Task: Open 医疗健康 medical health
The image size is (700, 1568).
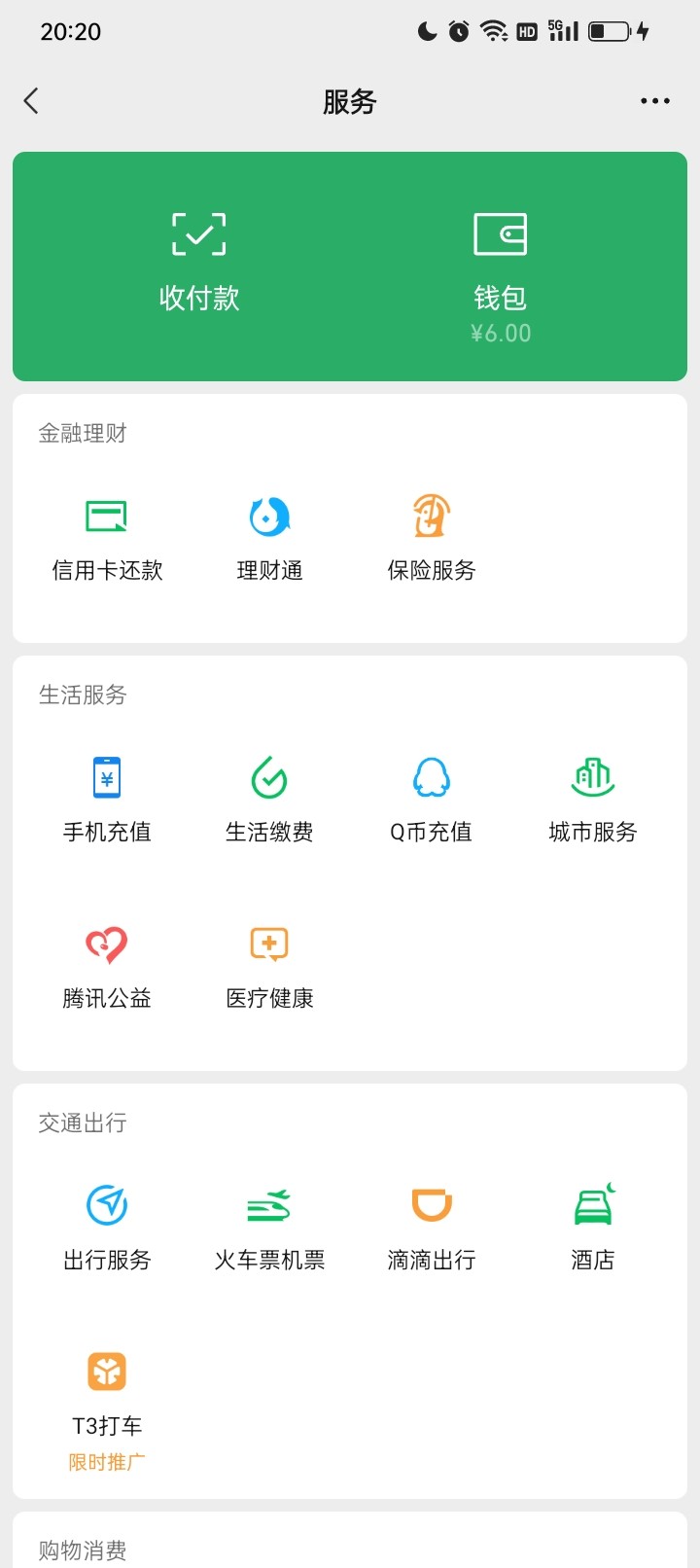Action: [268, 963]
